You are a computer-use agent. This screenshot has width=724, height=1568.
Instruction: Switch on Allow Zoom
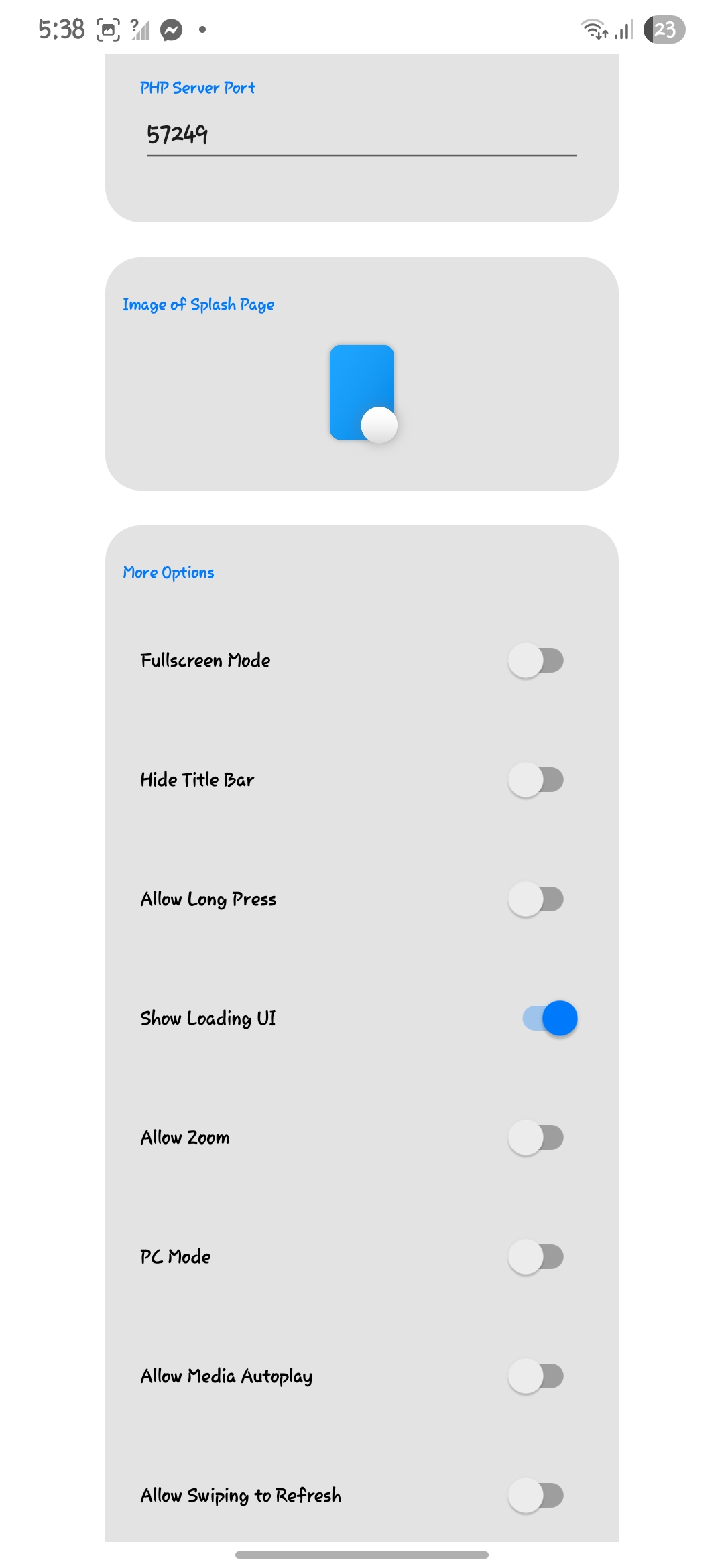536,1138
